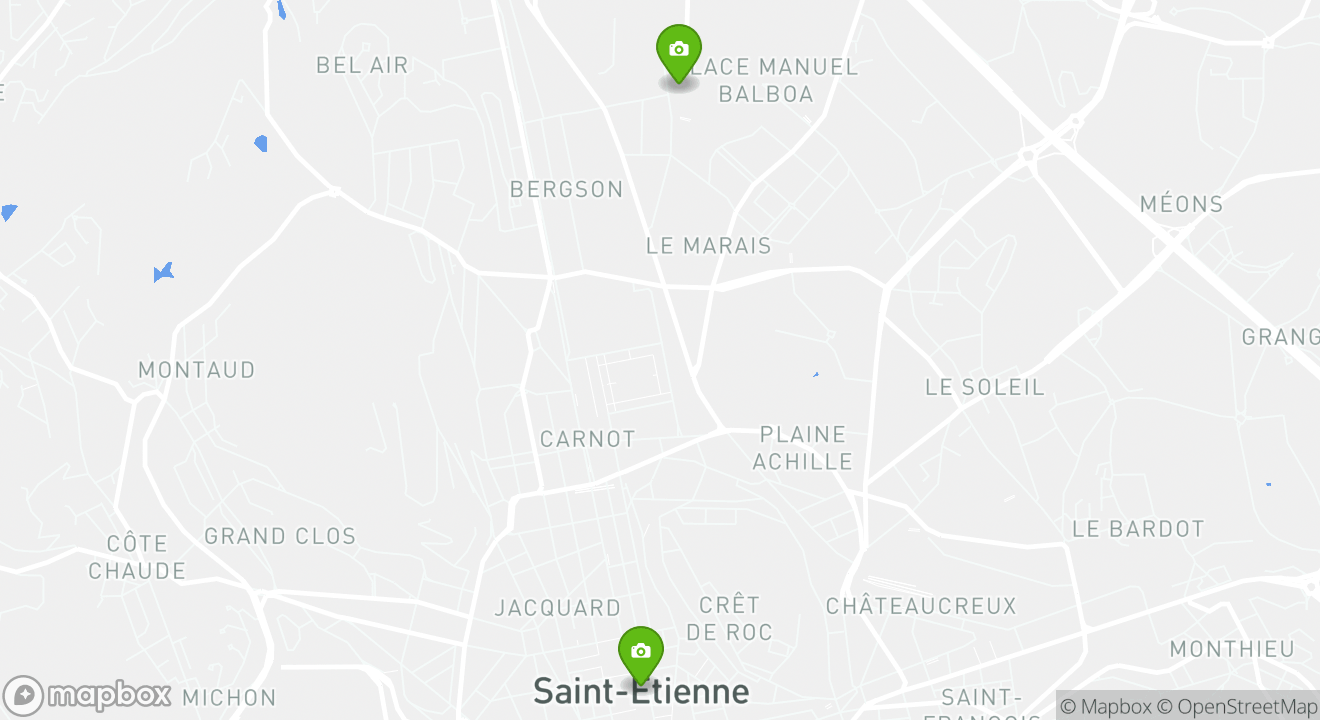Open the © OpenStreetMap attribution link
The image size is (1320, 720).
point(1238,707)
